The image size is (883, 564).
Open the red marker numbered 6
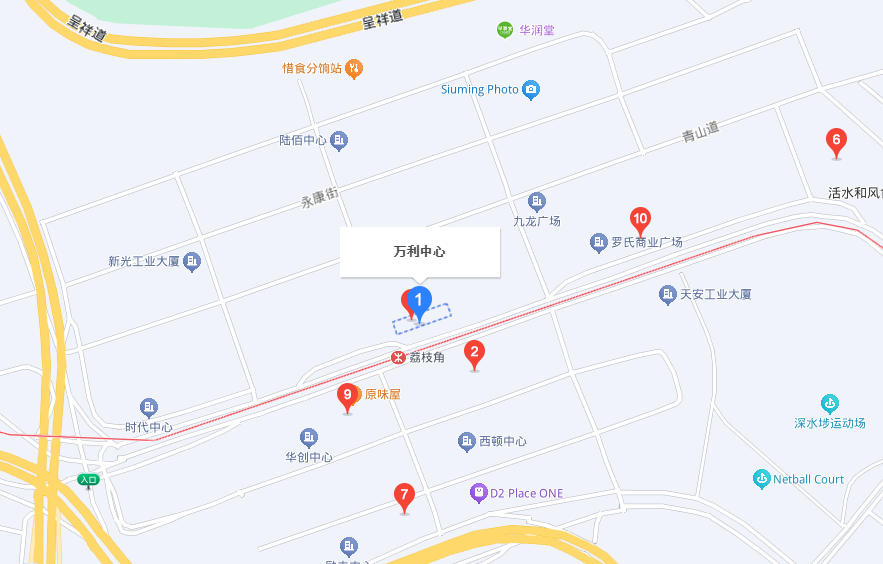[836, 140]
